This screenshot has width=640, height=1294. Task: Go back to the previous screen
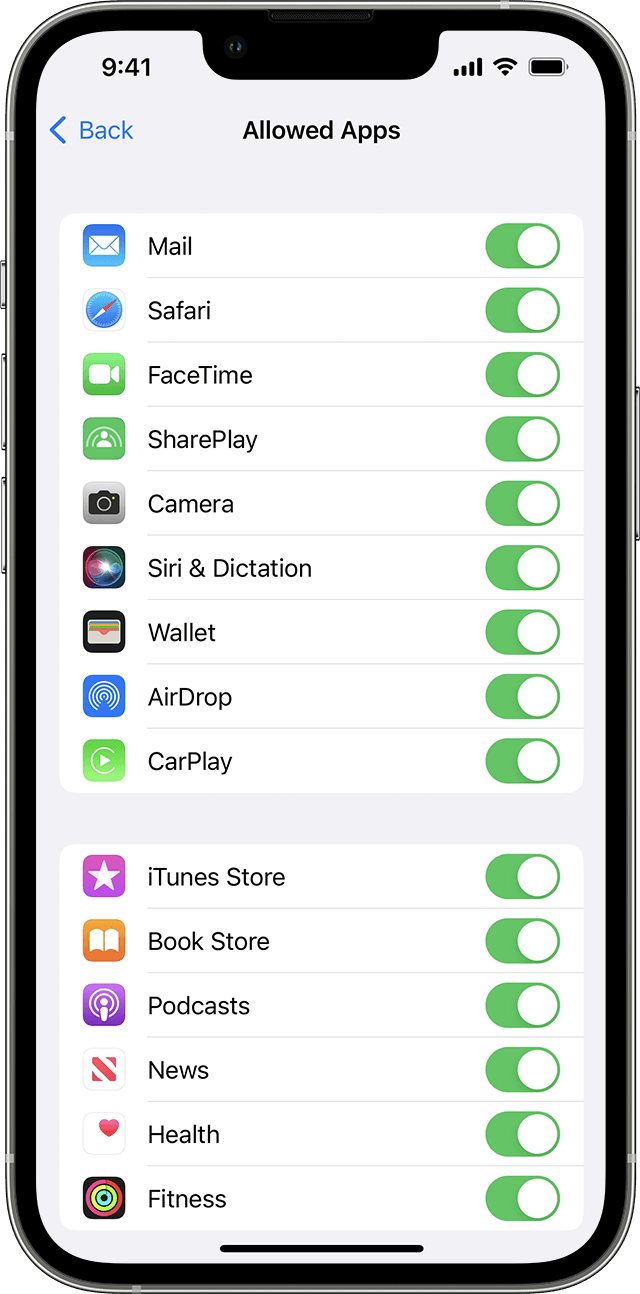tap(91, 130)
